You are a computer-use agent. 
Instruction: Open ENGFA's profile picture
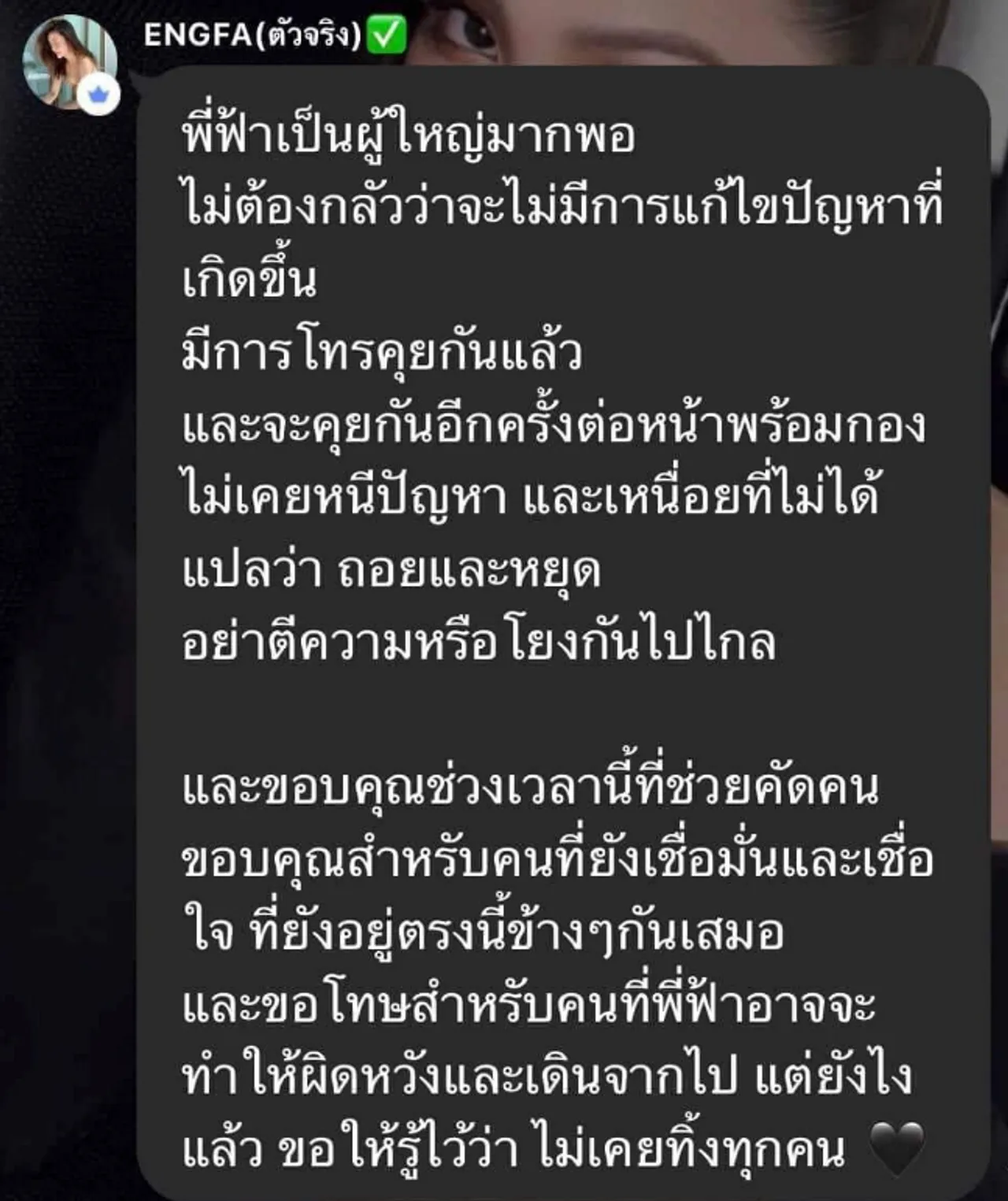(69, 60)
